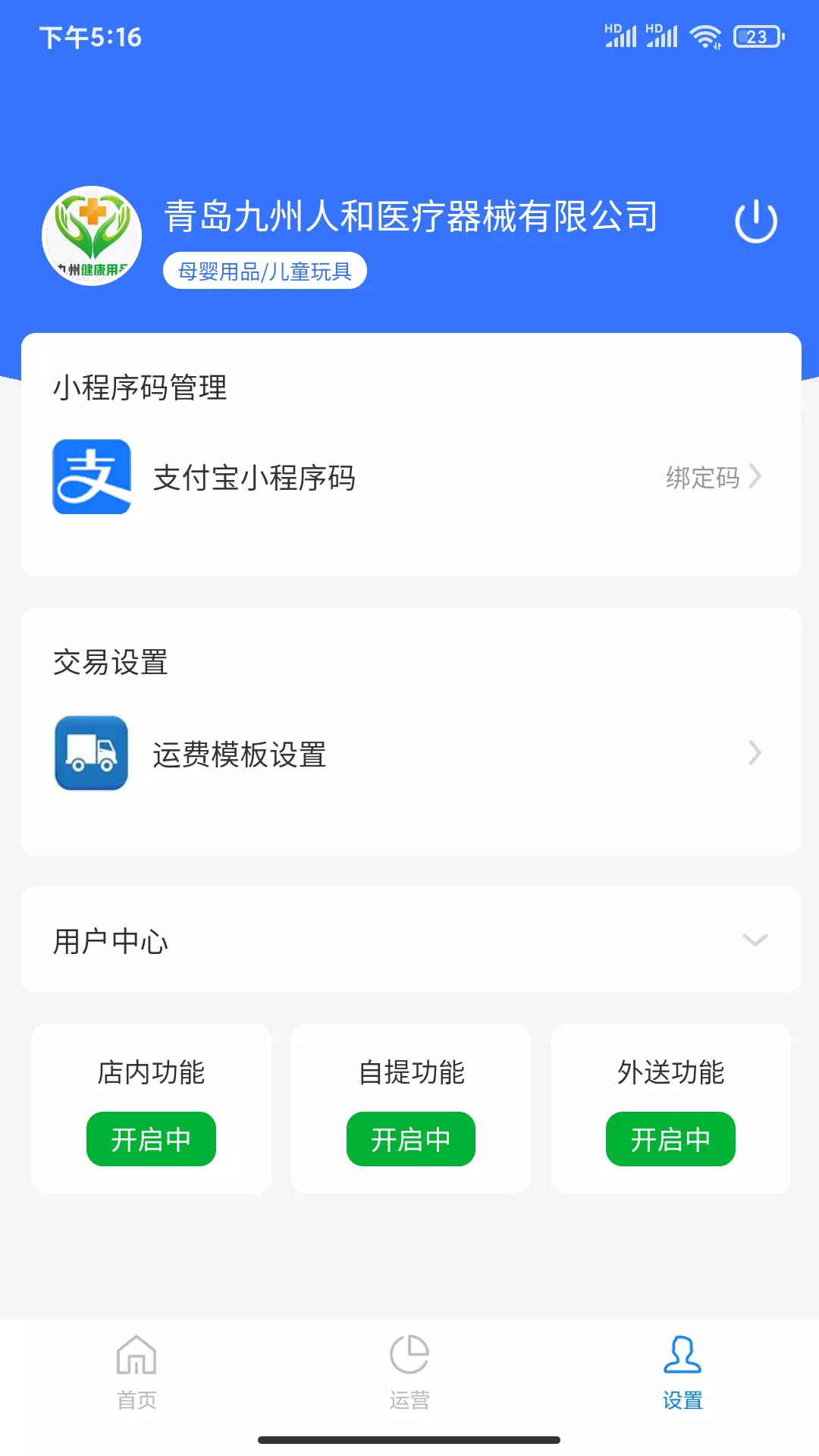This screenshot has width=819, height=1456.
Task: Toggle 外送功能 开启中 button
Action: point(670,1139)
